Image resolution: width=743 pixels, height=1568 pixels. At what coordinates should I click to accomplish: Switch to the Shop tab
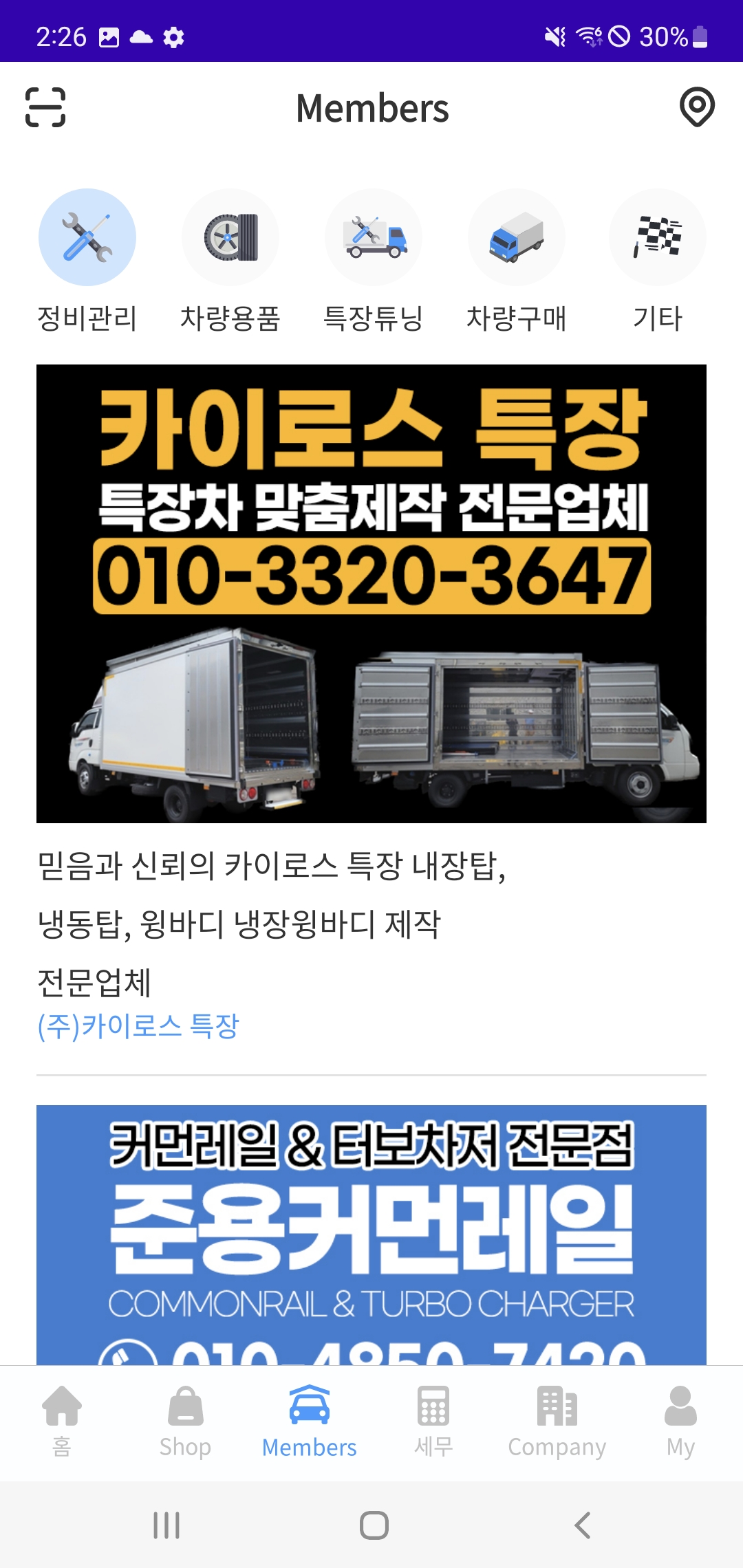pyautogui.click(x=185, y=1421)
